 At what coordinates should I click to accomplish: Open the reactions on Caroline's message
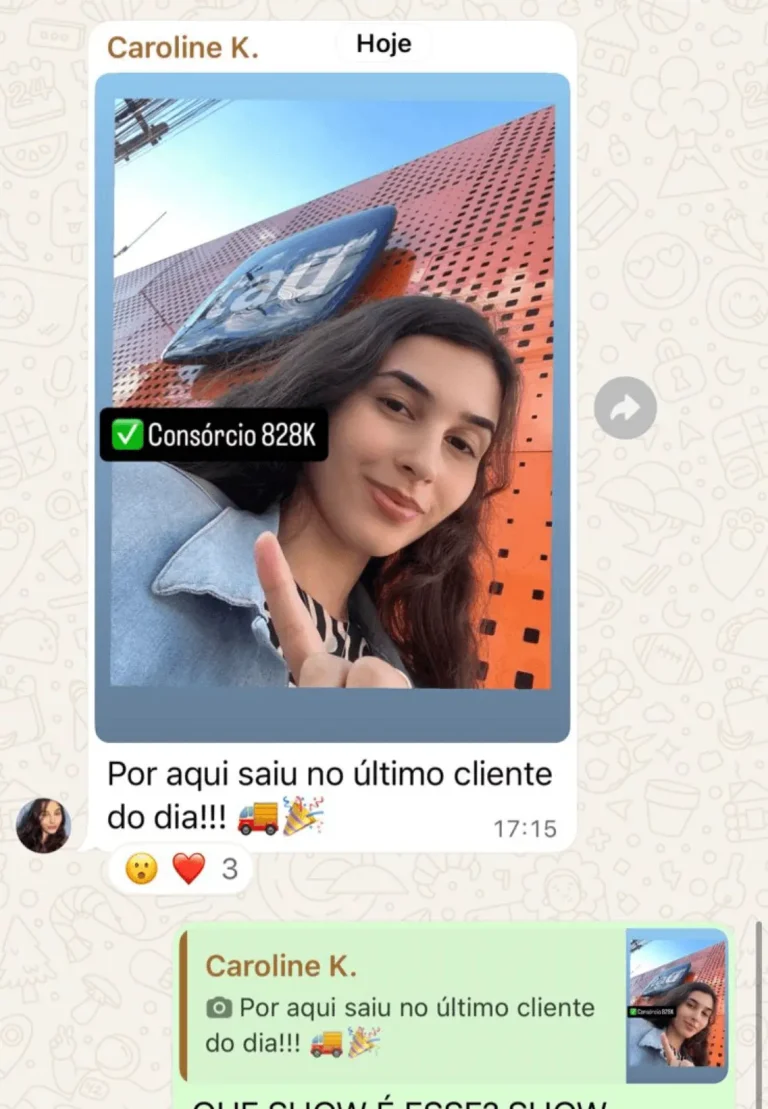pos(182,868)
